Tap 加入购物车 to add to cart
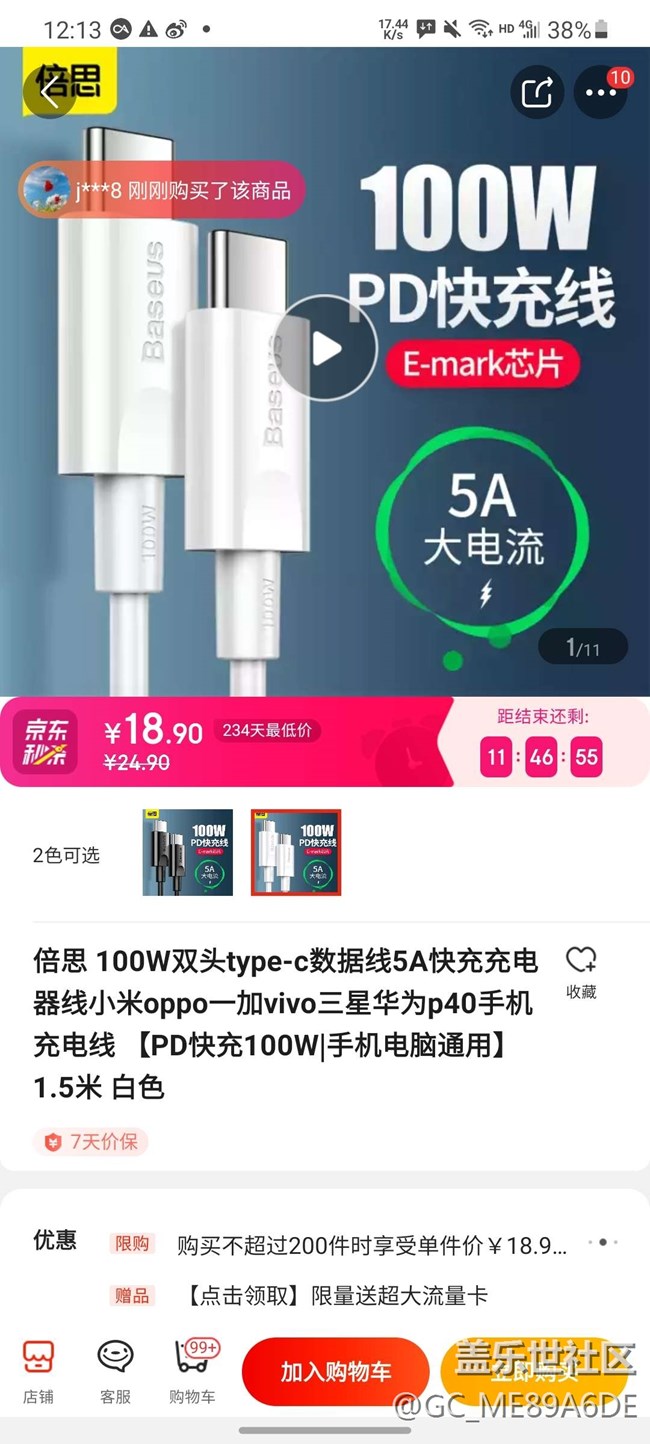Screen dimensions: 650x1444 pyautogui.click(x=336, y=1372)
